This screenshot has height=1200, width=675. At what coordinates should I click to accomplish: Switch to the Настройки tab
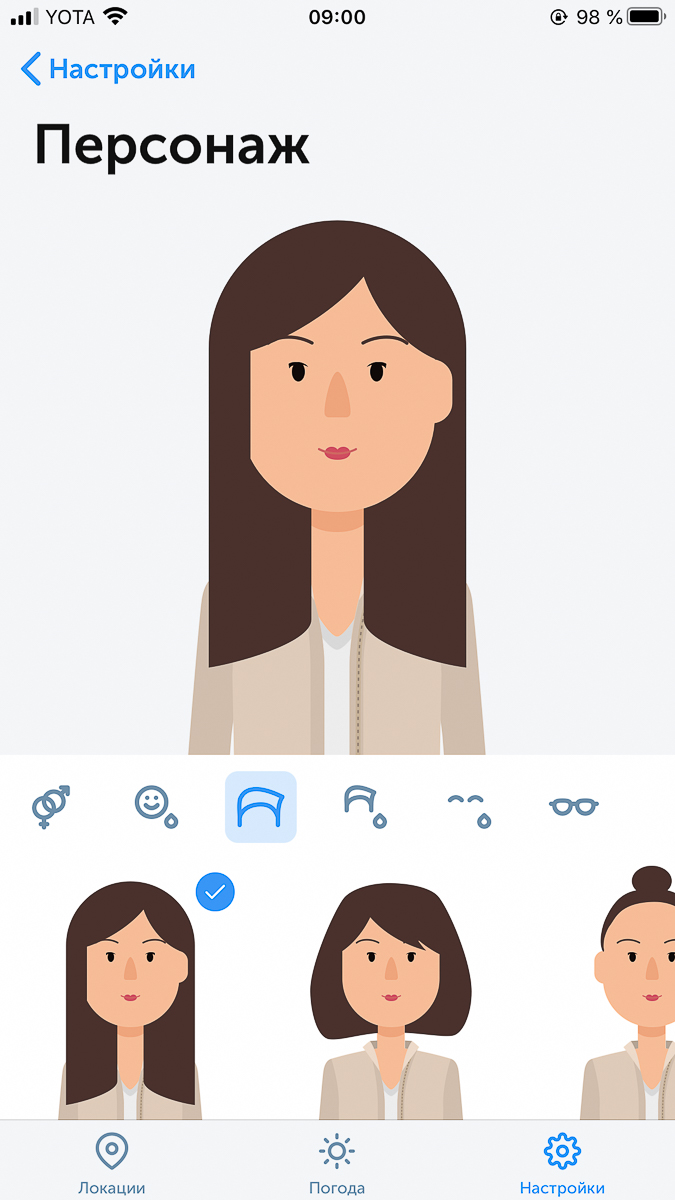pos(562,1163)
